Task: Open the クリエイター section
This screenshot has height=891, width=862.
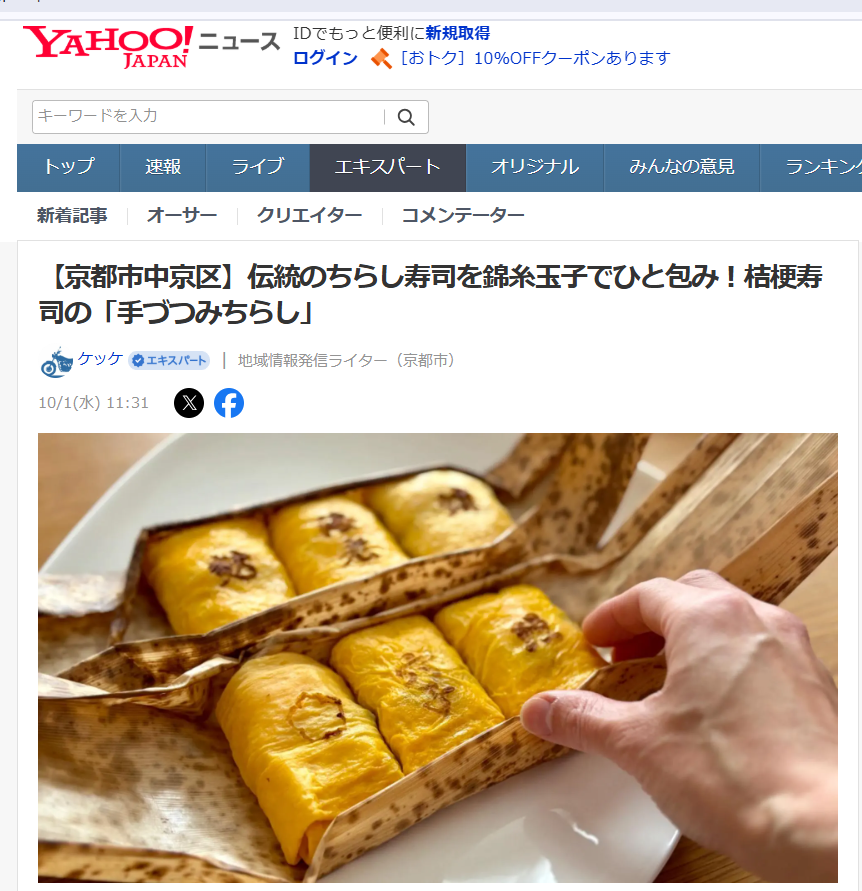Action: (x=309, y=215)
